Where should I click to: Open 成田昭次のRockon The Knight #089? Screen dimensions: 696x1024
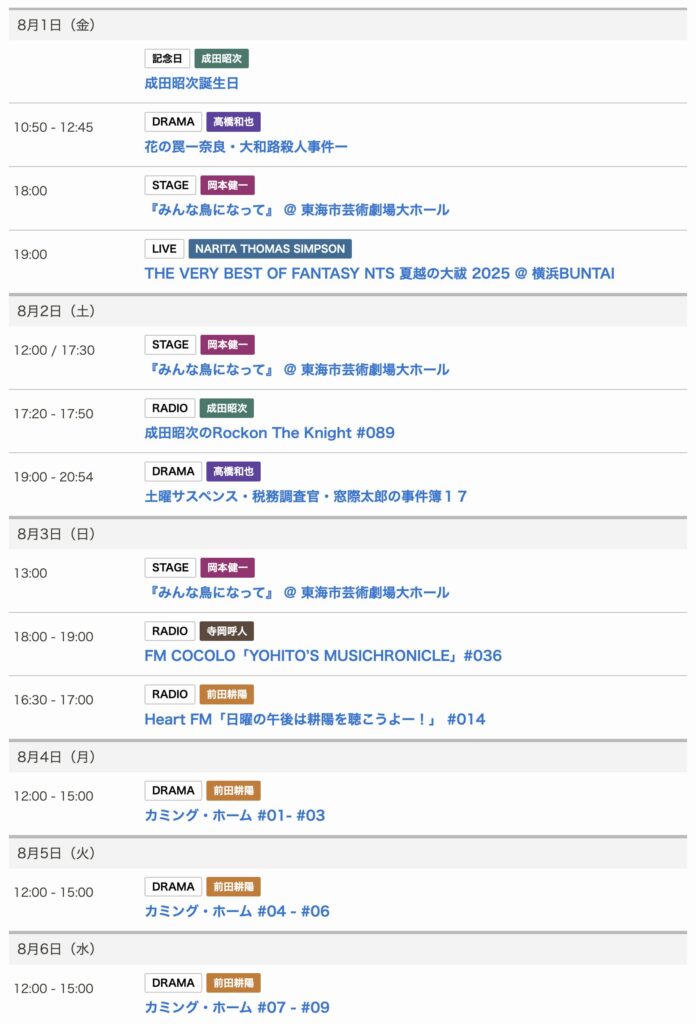coord(269,433)
